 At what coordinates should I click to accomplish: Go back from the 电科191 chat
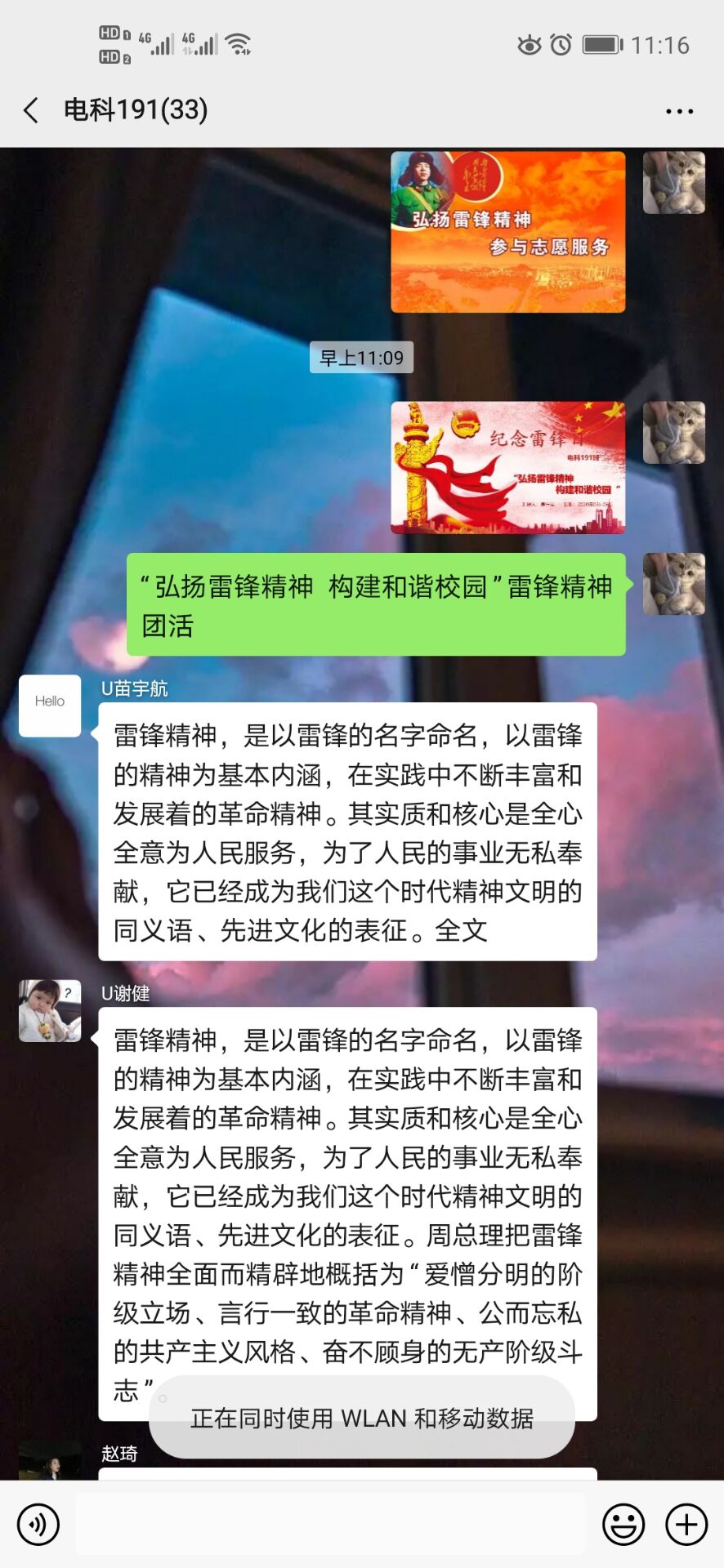coord(31,110)
